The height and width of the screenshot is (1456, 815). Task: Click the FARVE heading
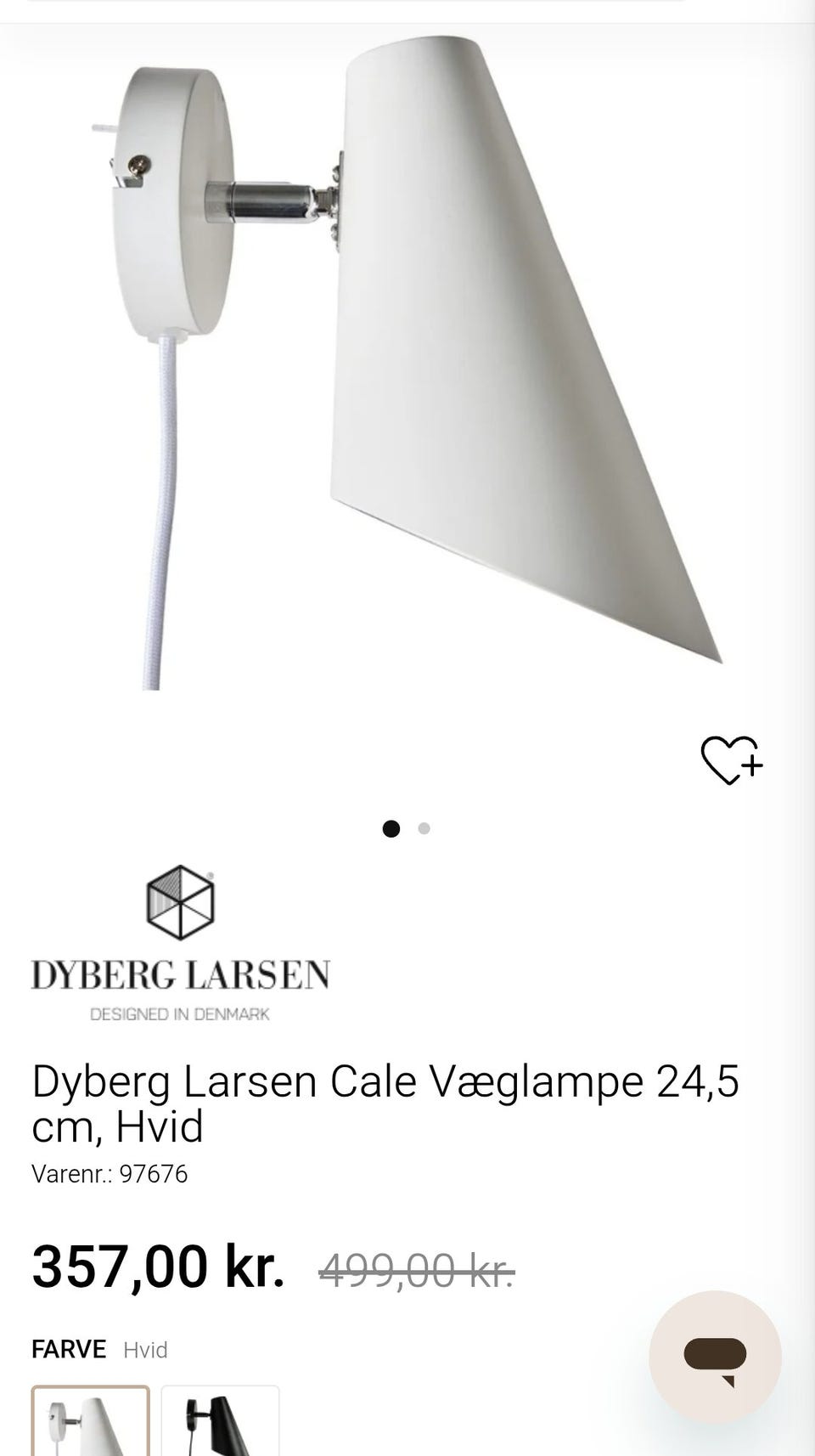pyautogui.click(x=67, y=1348)
